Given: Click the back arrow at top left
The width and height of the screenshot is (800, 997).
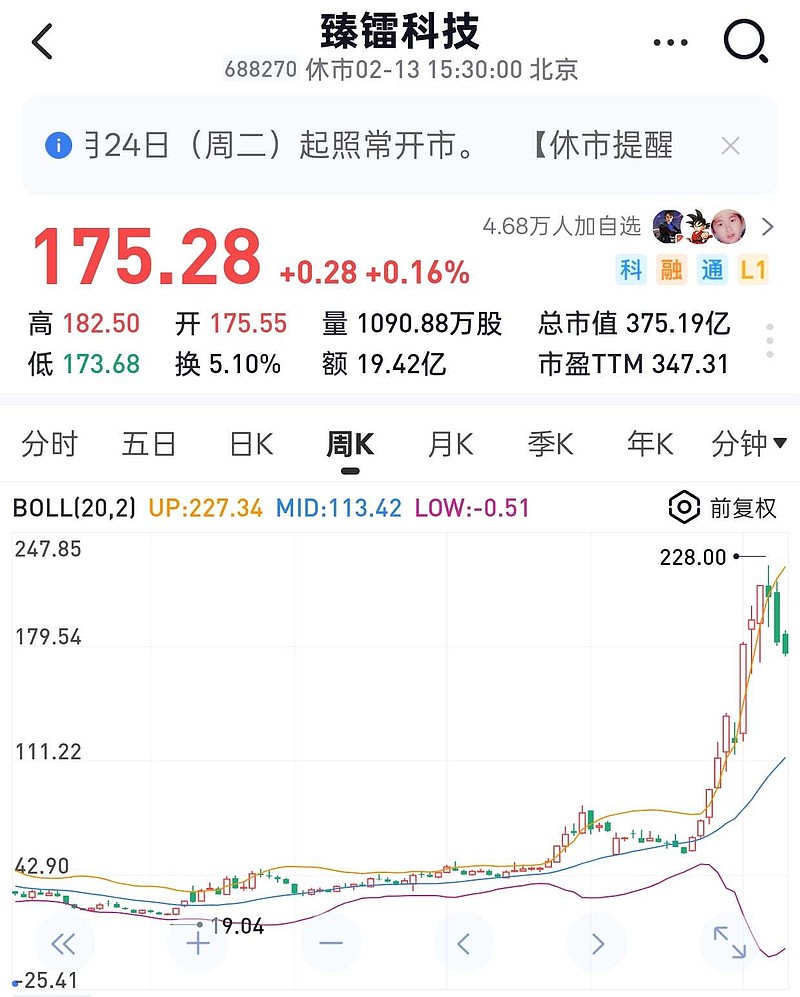Looking at the screenshot, I should [x=40, y=41].
